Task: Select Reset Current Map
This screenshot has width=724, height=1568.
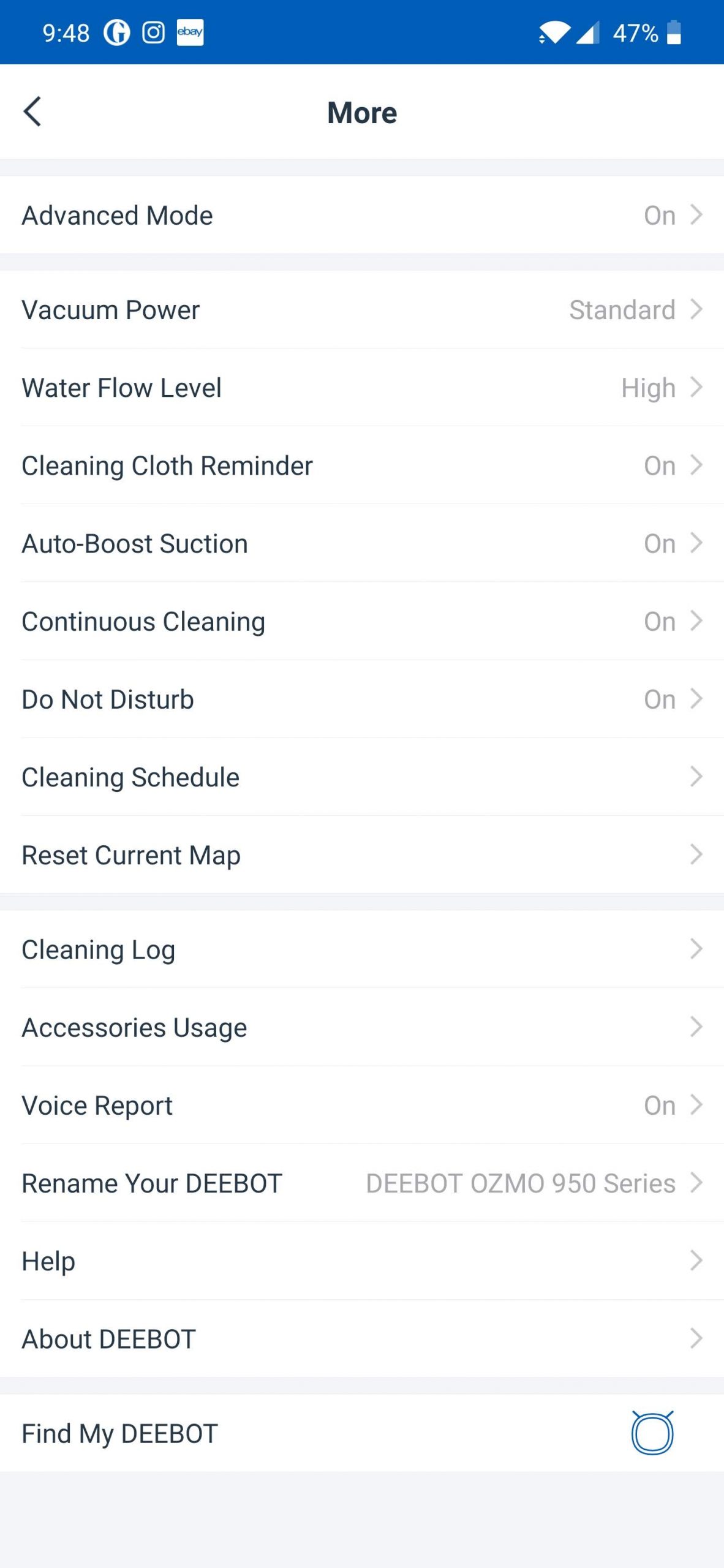Action: 362,854
